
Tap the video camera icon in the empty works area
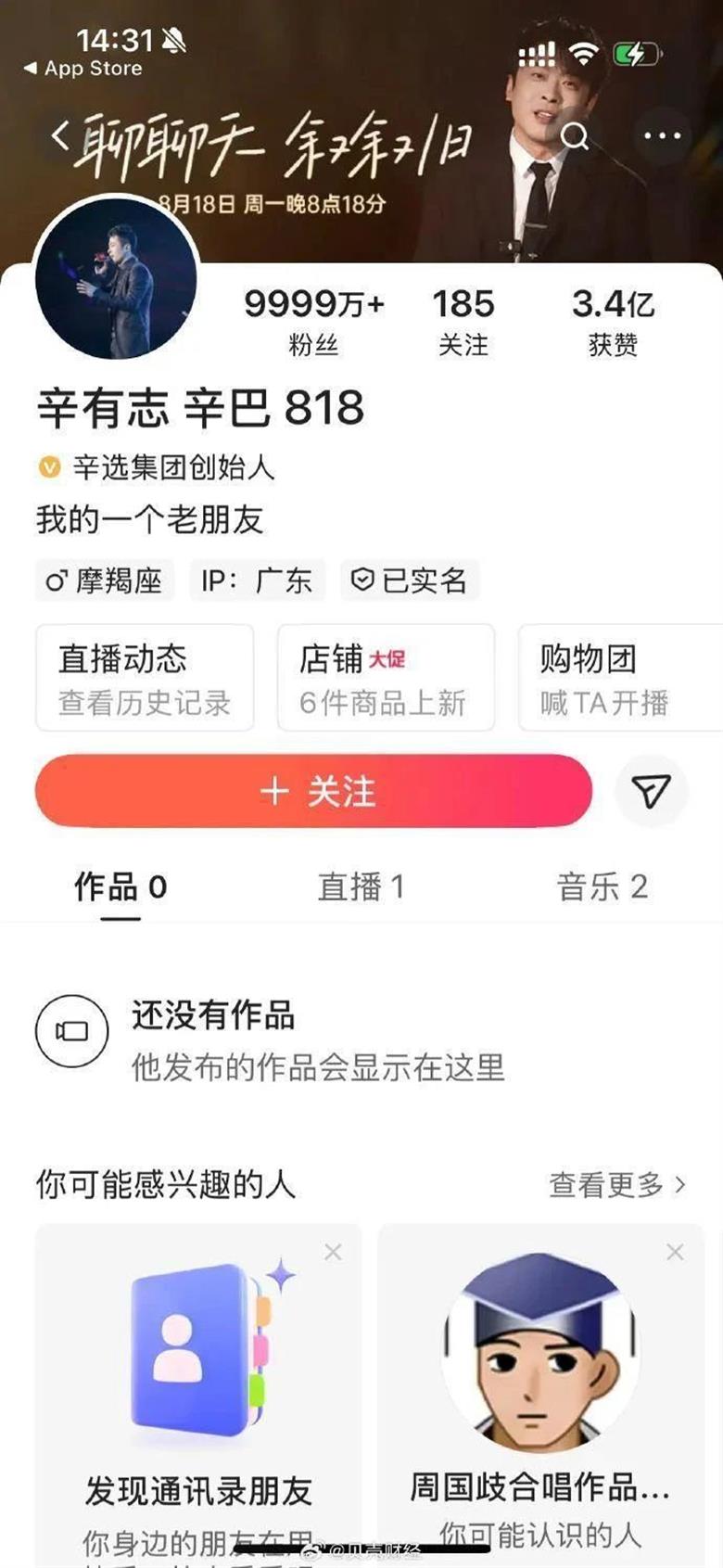(71, 1029)
